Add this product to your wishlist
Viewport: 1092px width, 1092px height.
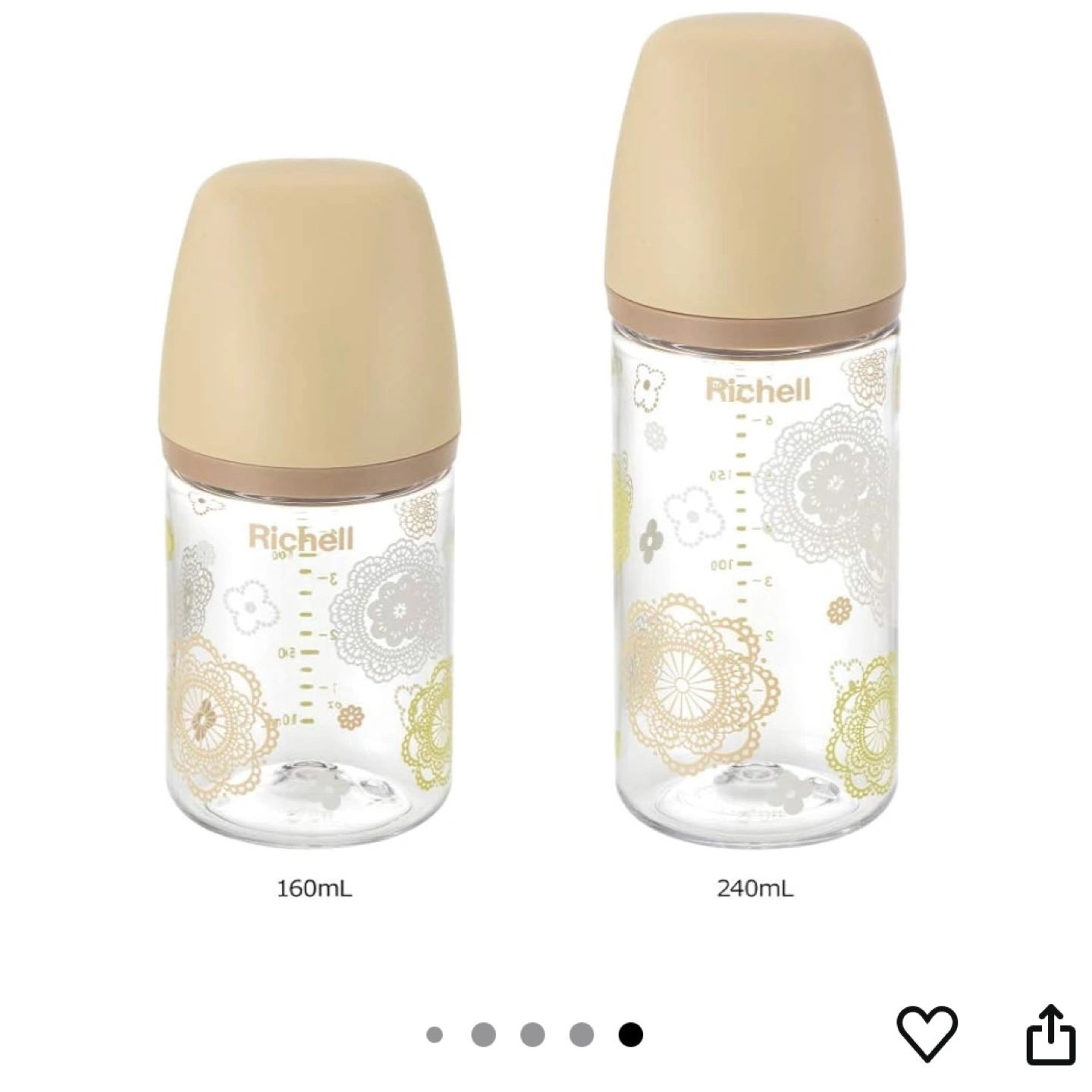(927, 1033)
